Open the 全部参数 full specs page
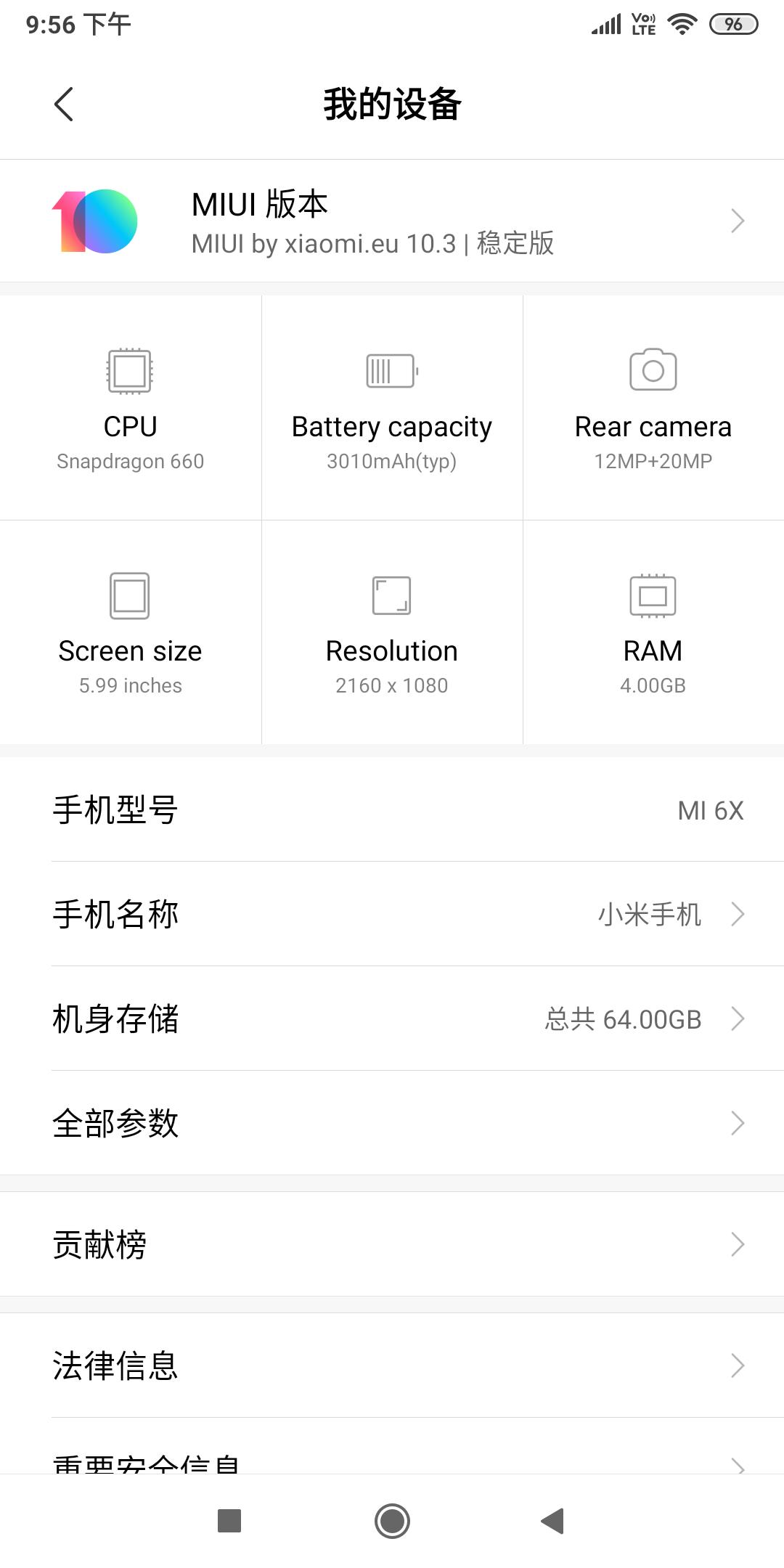This screenshot has height=1568, width=784. tap(392, 1124)
